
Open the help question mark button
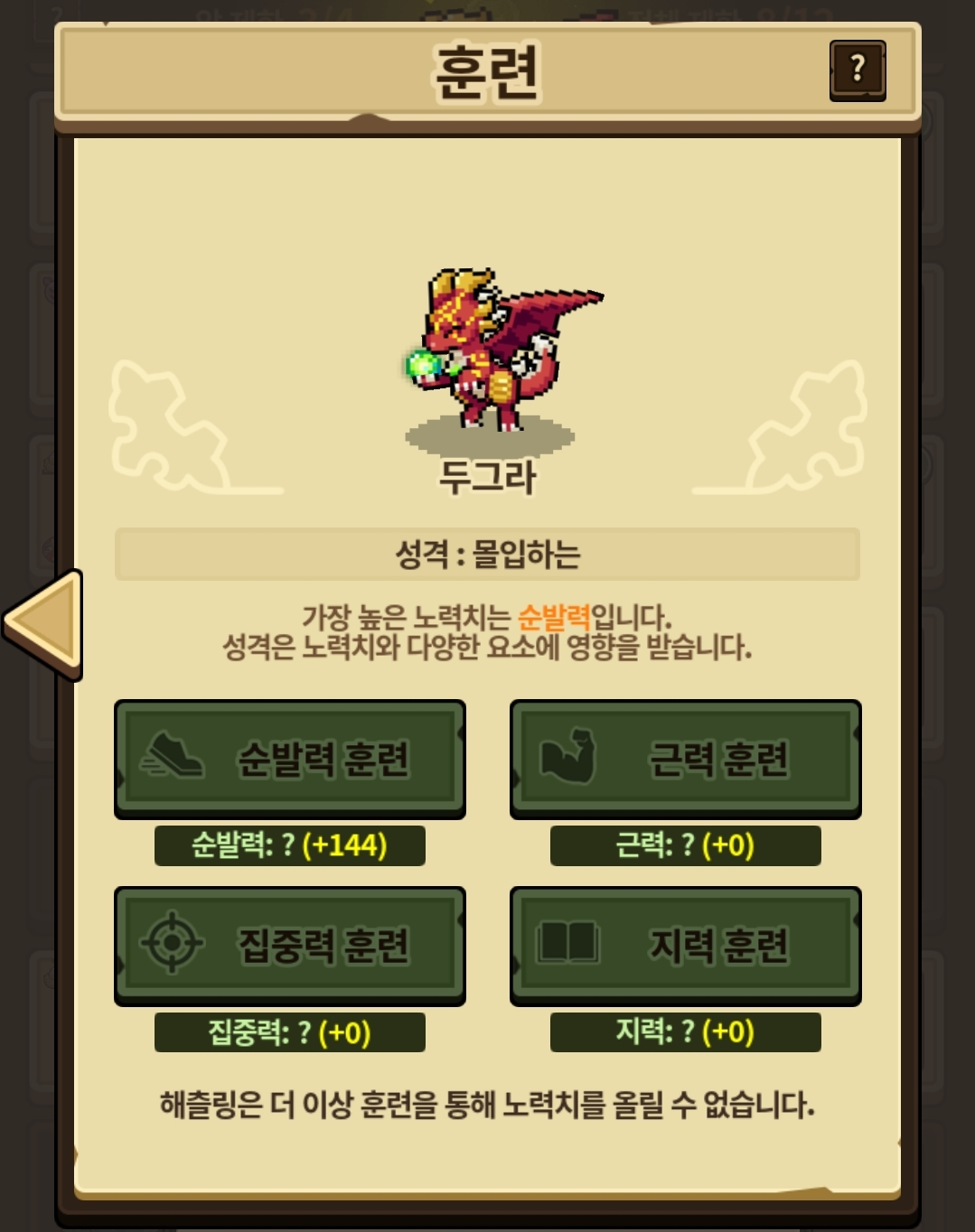click(x=858, y=70)
